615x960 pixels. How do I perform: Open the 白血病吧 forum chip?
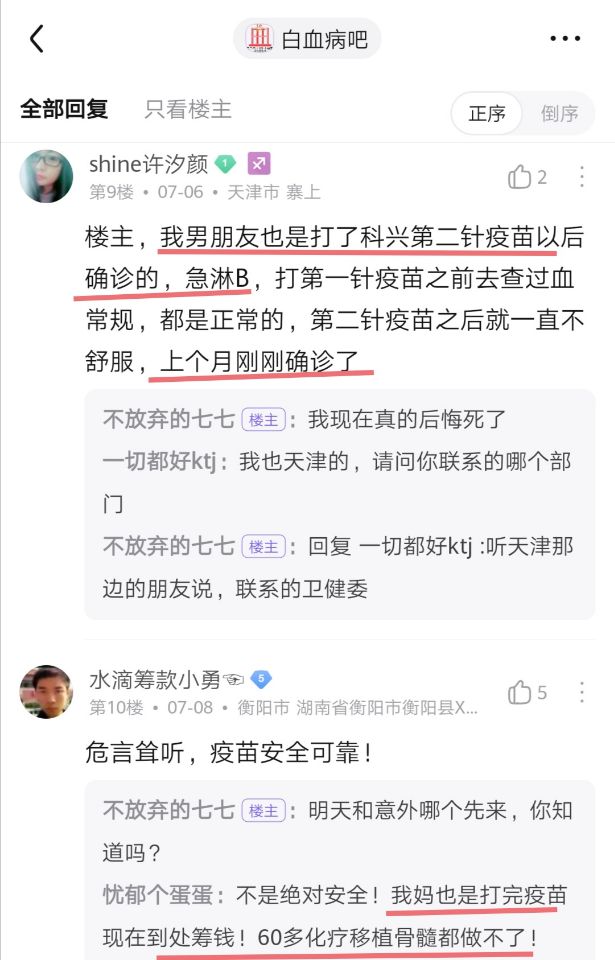tap(307, 39)
